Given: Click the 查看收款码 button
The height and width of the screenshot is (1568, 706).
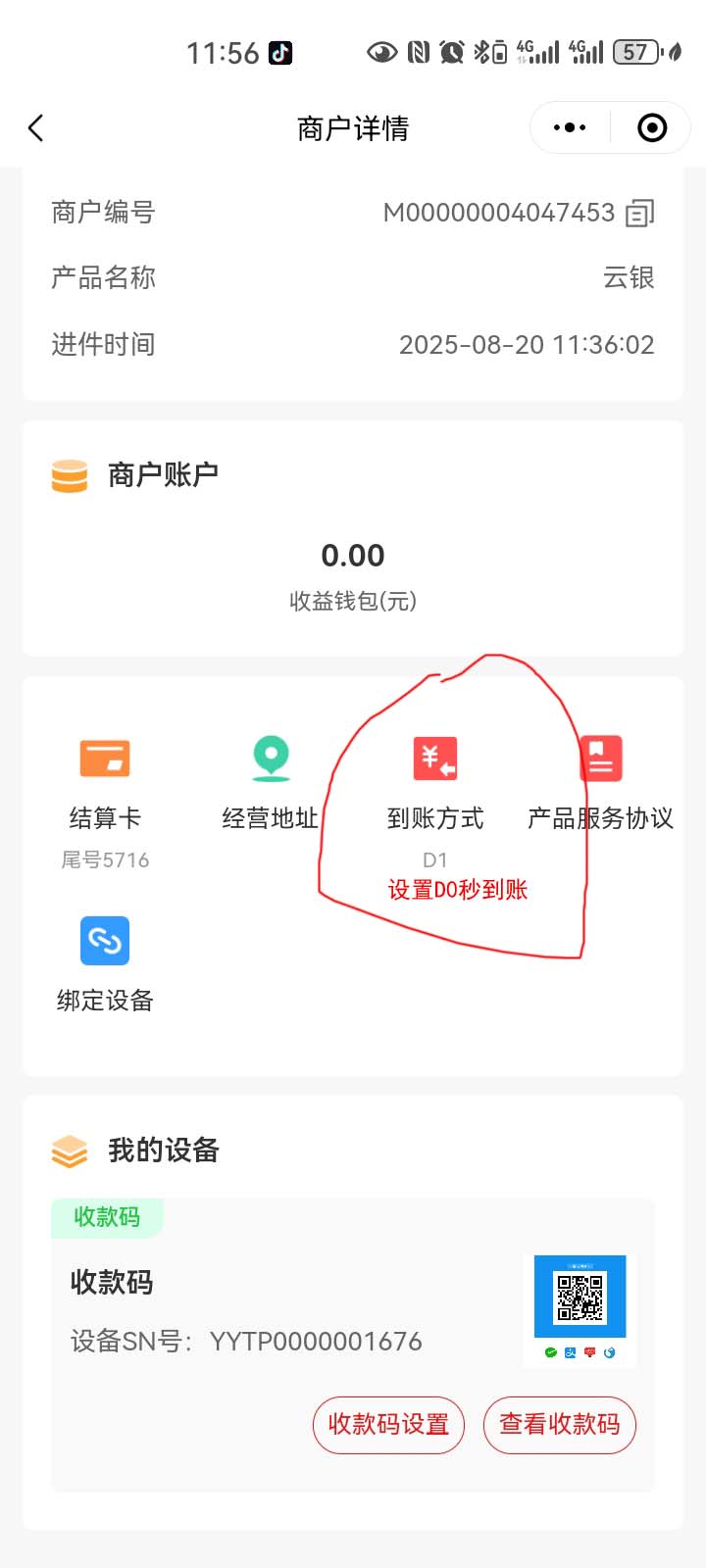Looking at the screenshot, I should (559, 1426).
